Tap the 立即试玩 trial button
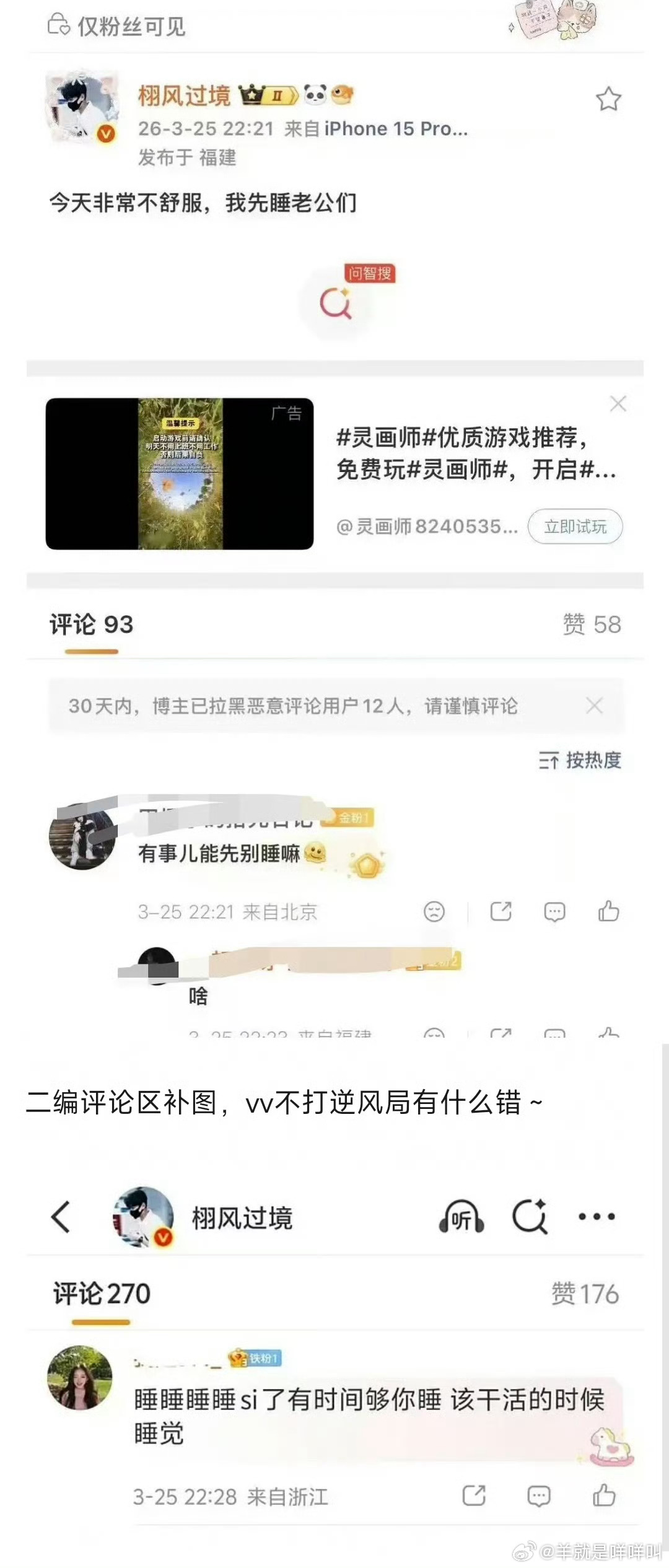 (575, 526)
